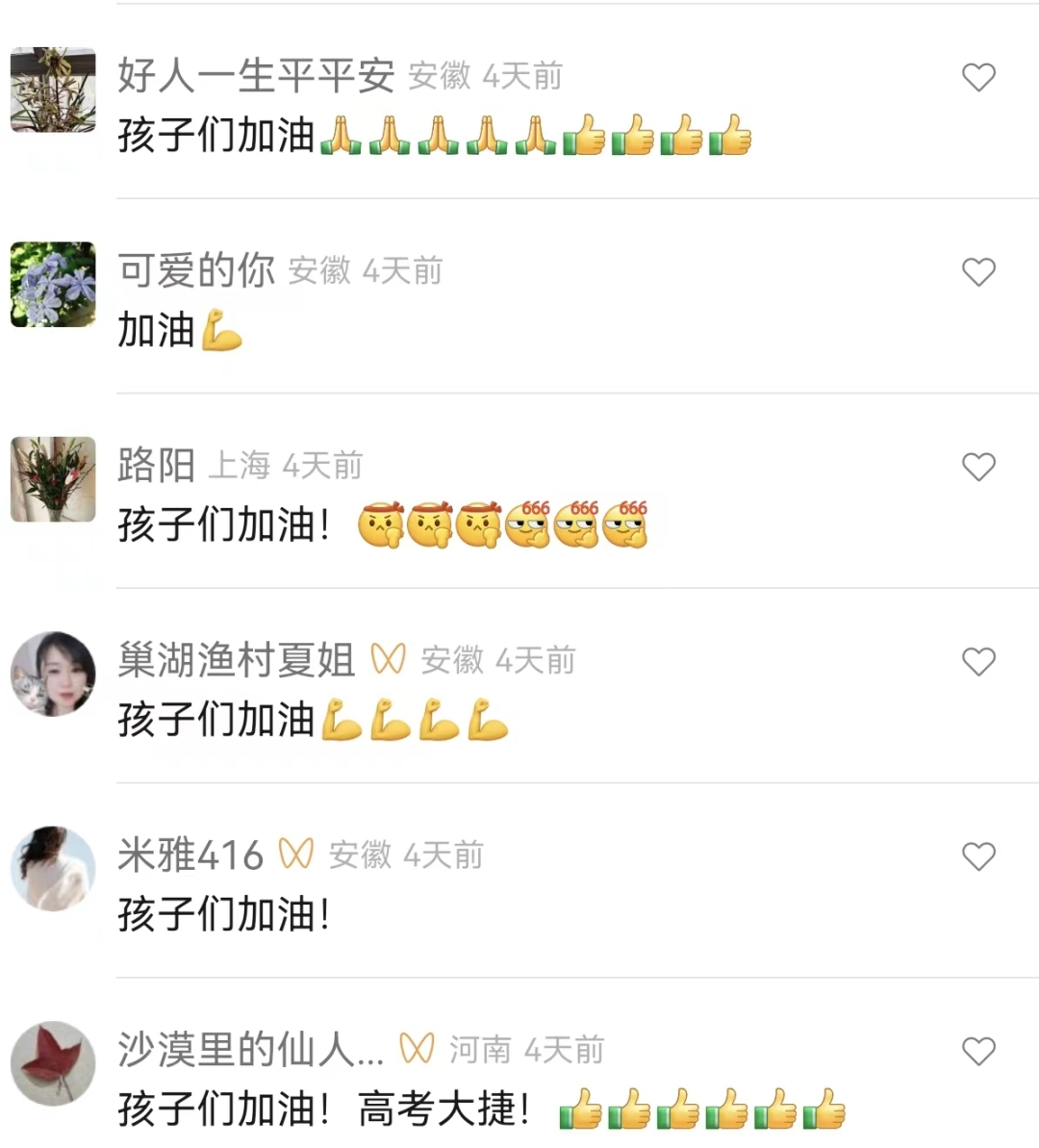Like 沙漠里的仙人's 高考大捷 comment
The width and height of the screenshot is (1039, 1148).
(978, 1051)
